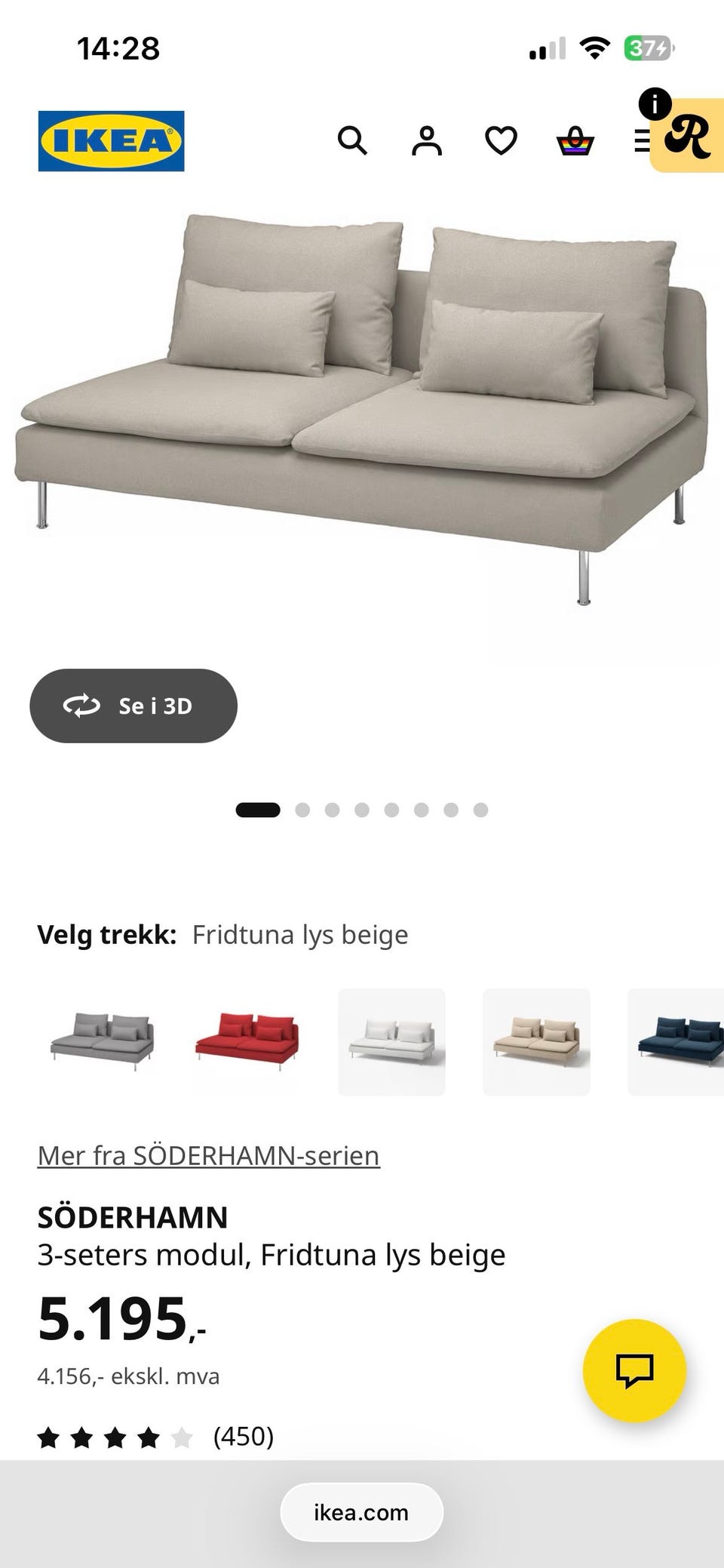
Task: Select the beige cover swatch
Action: point(536,1042)
